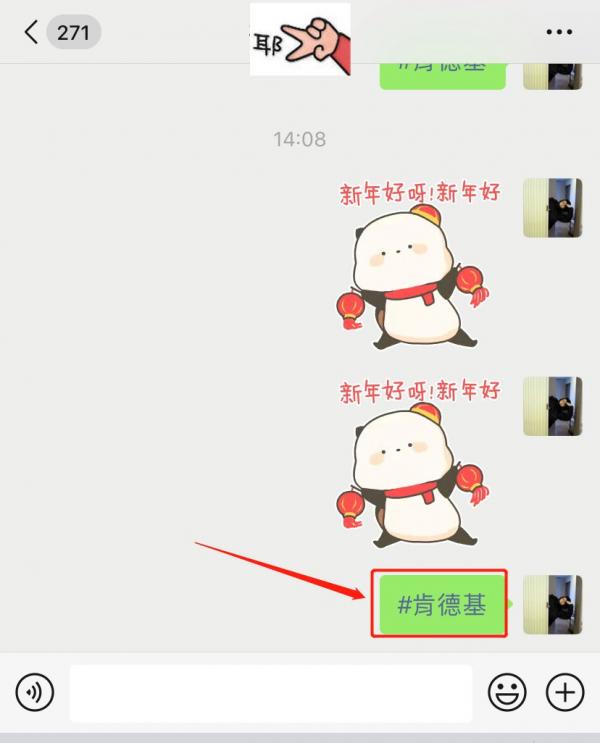Open sender avatar beside #肯德基 message
600x743 pixels.
[552, 604]
